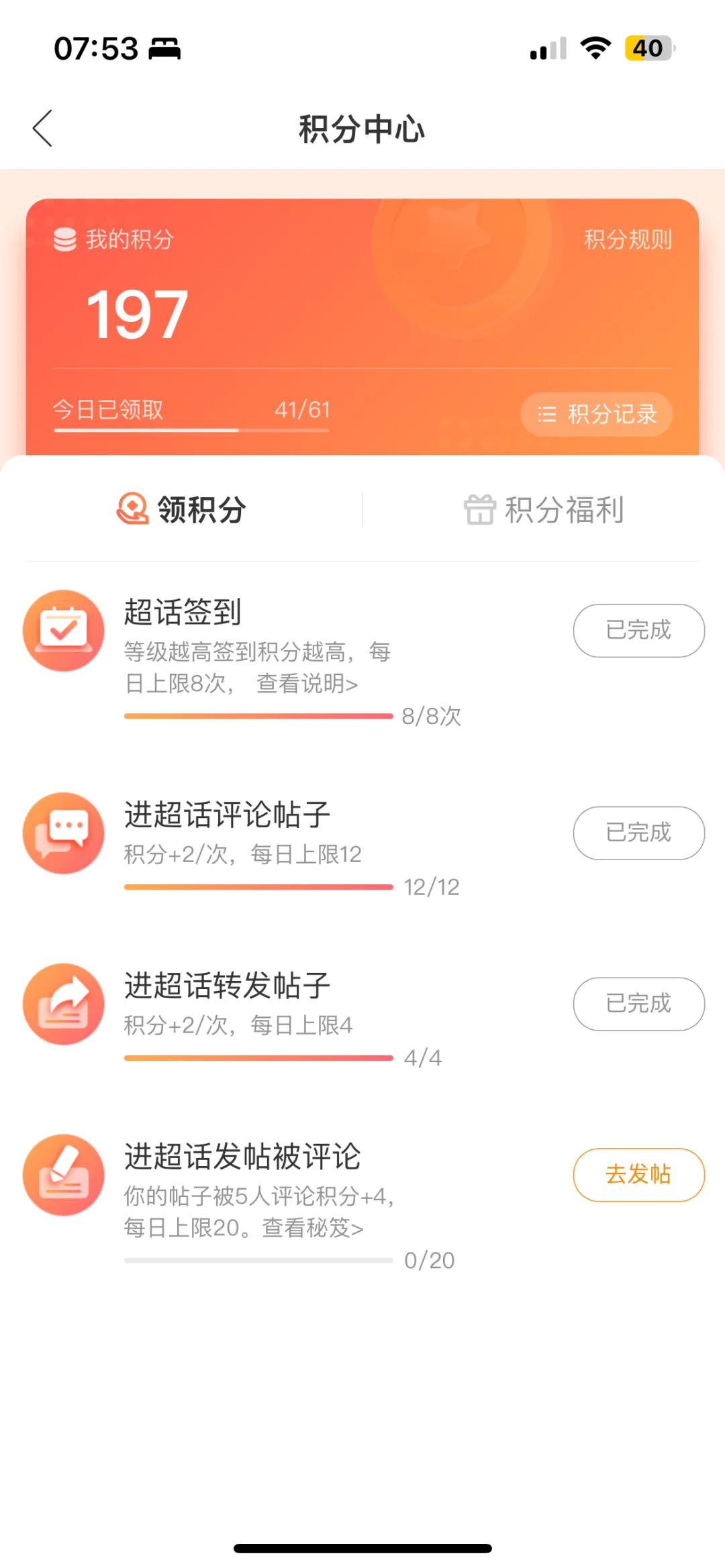Open 积分规则 points rules

coord(628,239)
